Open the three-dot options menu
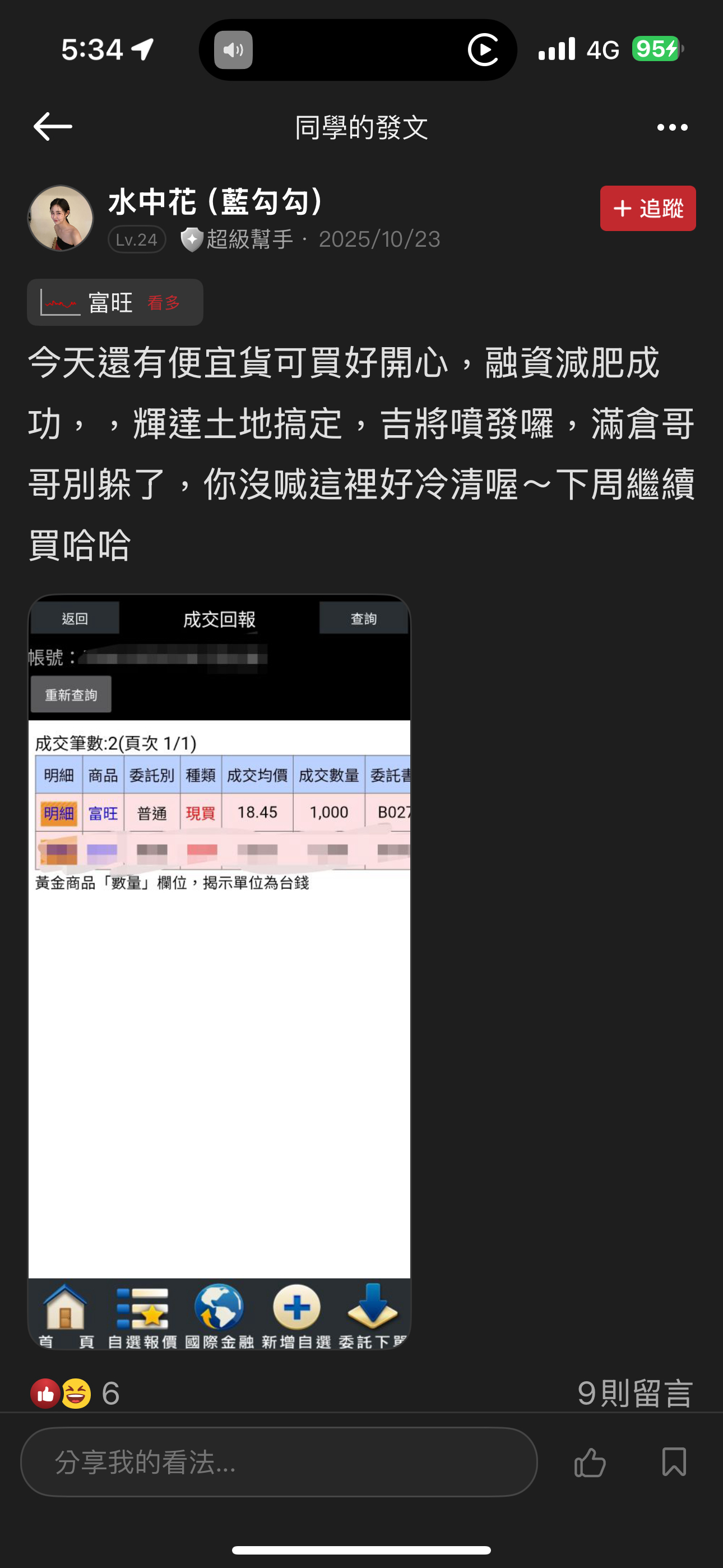 click(672, 126)
